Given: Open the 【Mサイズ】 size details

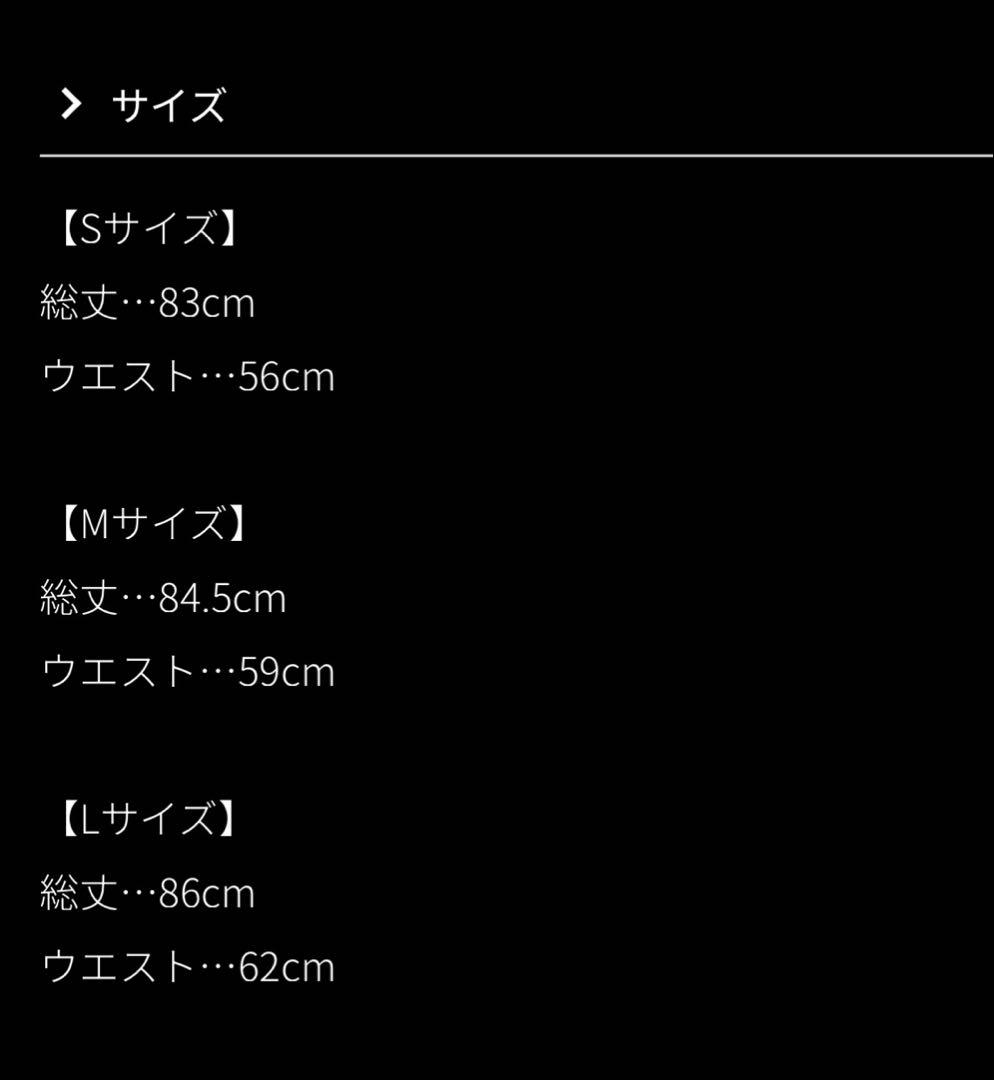Looking at the screenshot, I should 153,523.
